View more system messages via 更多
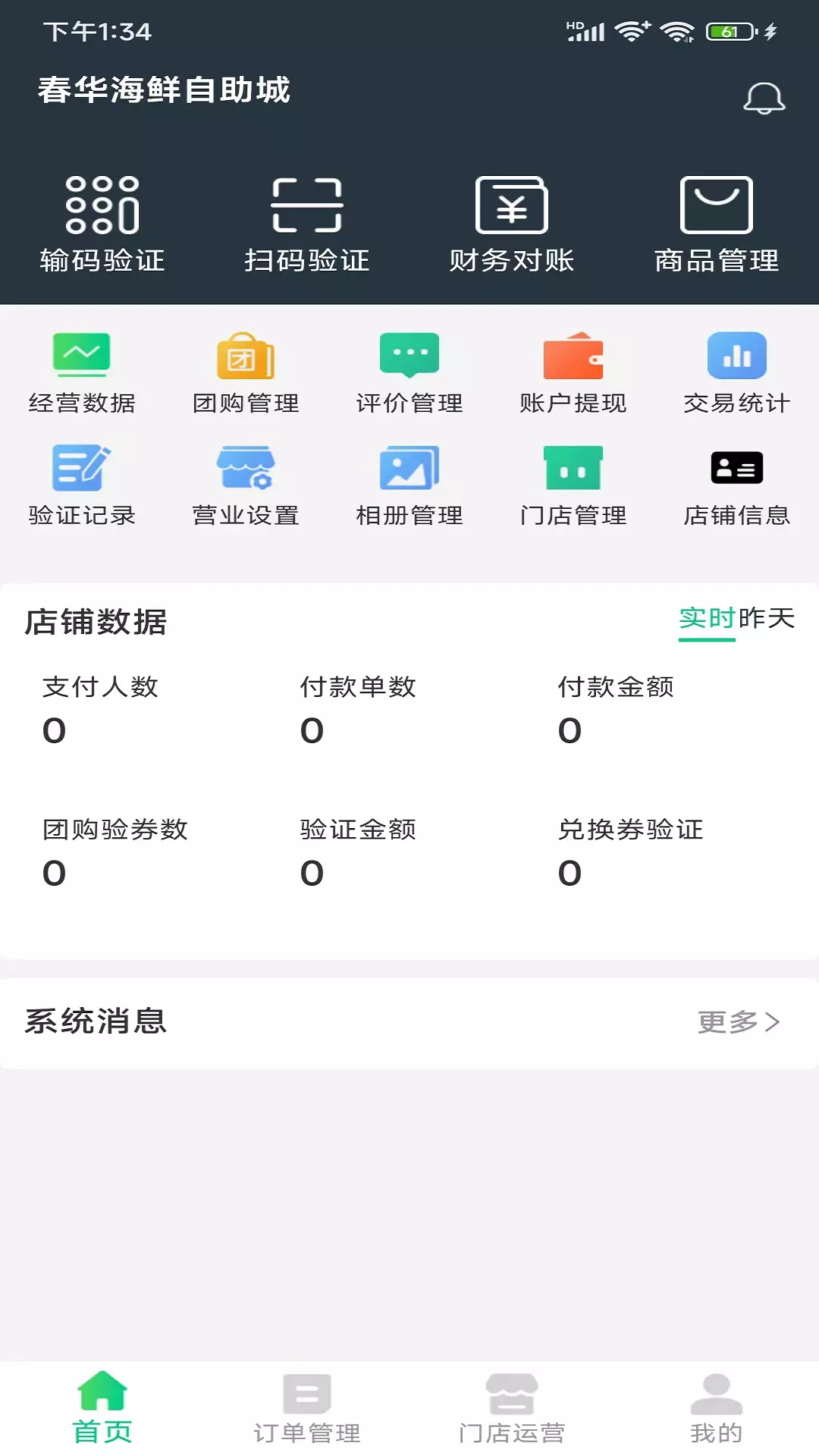Viewport: 819px width, 1456px height. [739, 1021]
